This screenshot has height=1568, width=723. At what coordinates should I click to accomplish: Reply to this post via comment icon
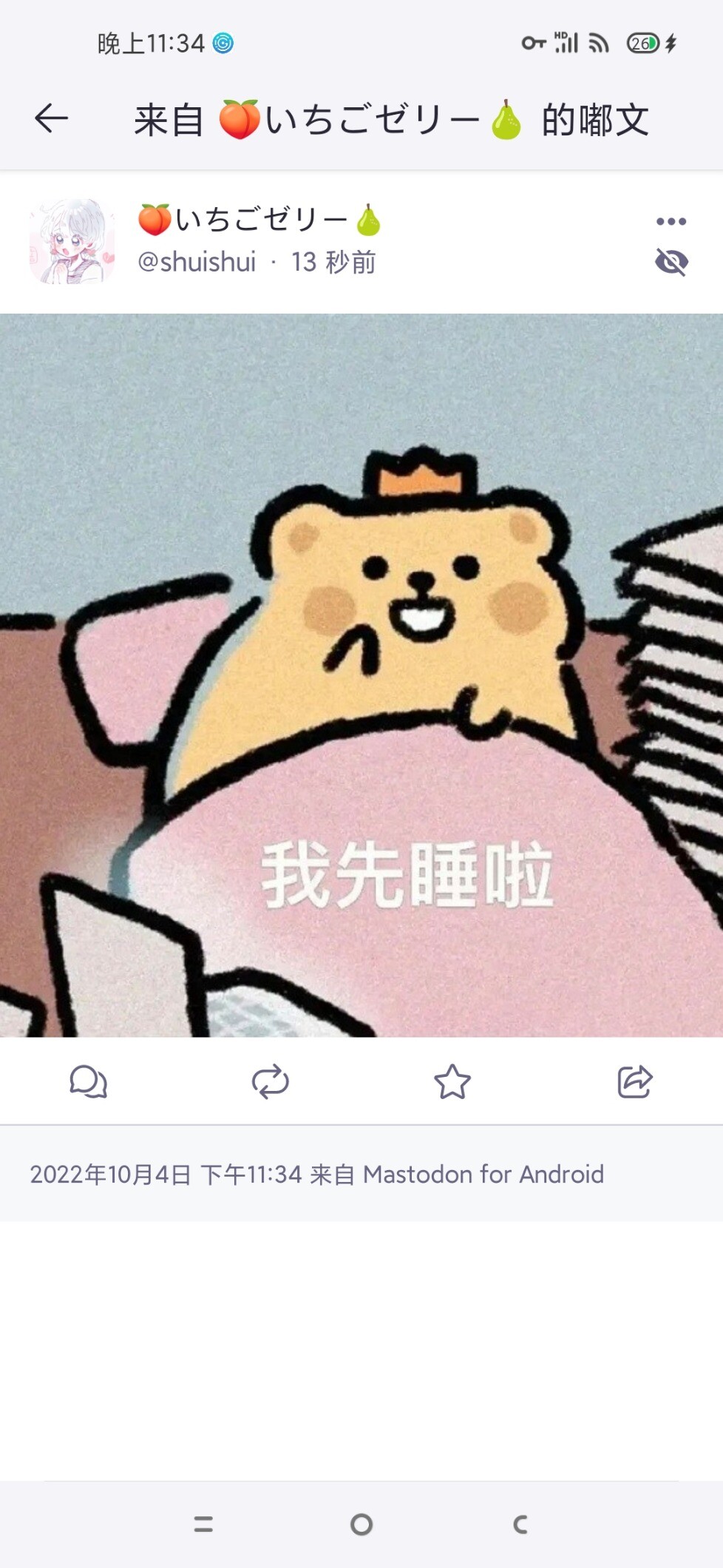point(89,1081)
